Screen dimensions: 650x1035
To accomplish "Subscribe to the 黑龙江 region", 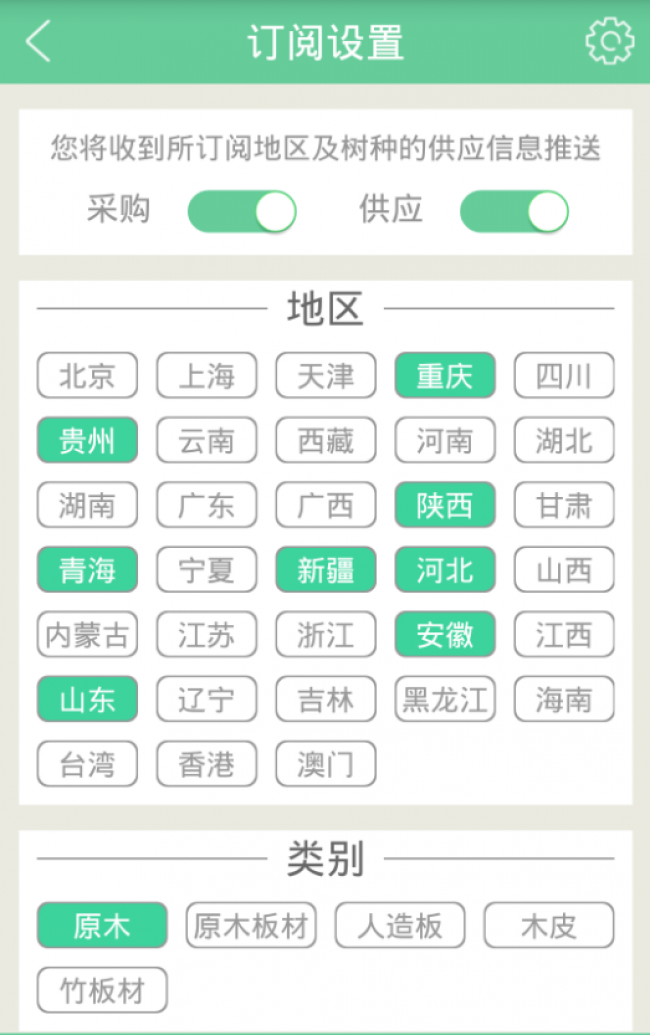I will [444, 700].
